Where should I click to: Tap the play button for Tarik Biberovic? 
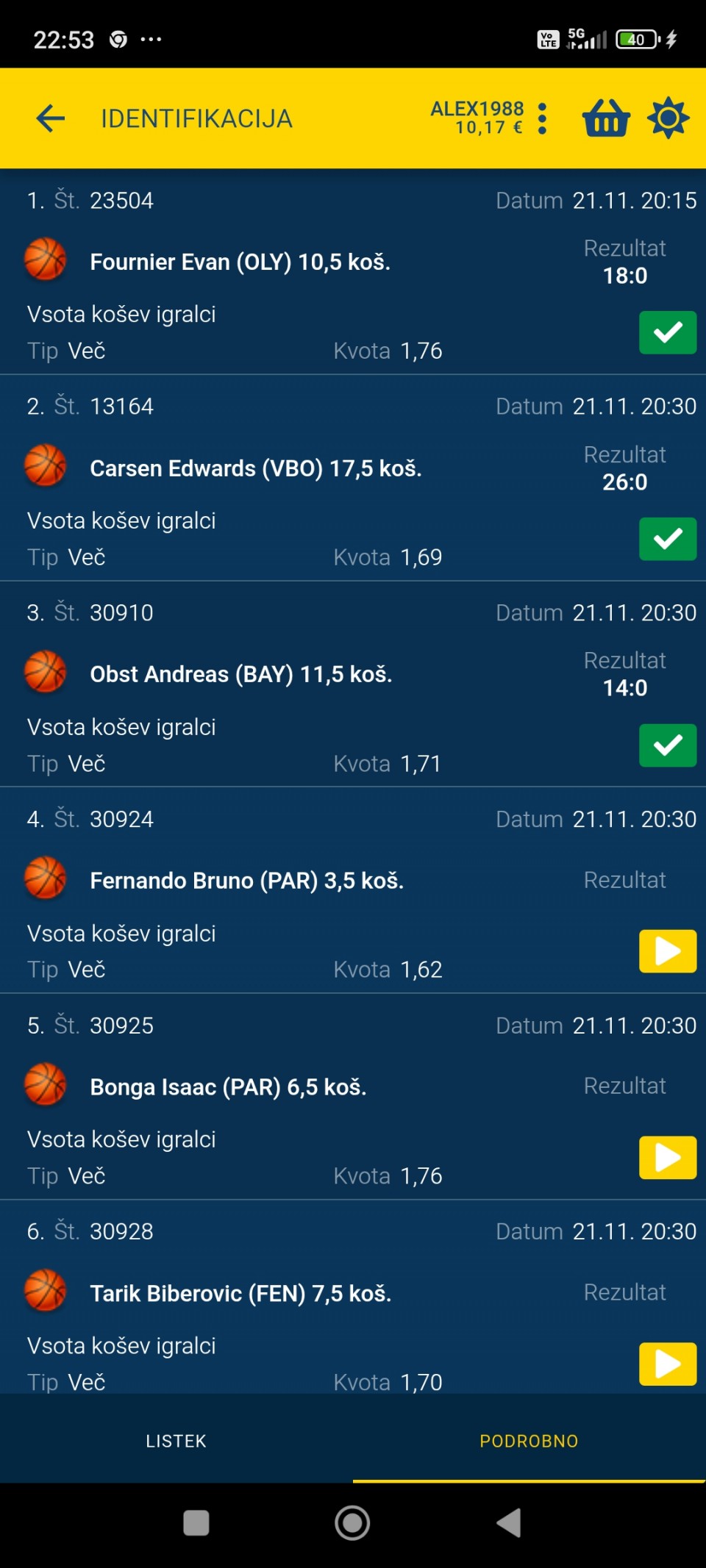(x=667, y=1364)
